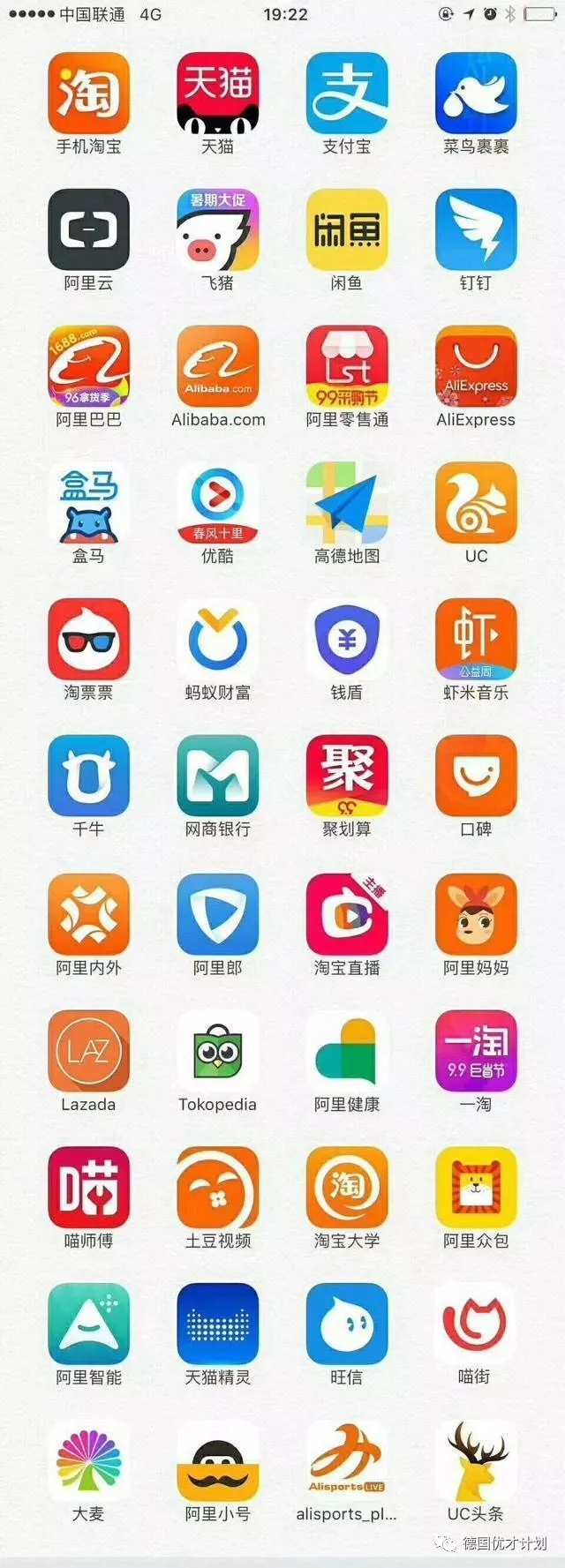Open the UC browser app
Screen dimensions: 565x1568
(x=476, y=503)
